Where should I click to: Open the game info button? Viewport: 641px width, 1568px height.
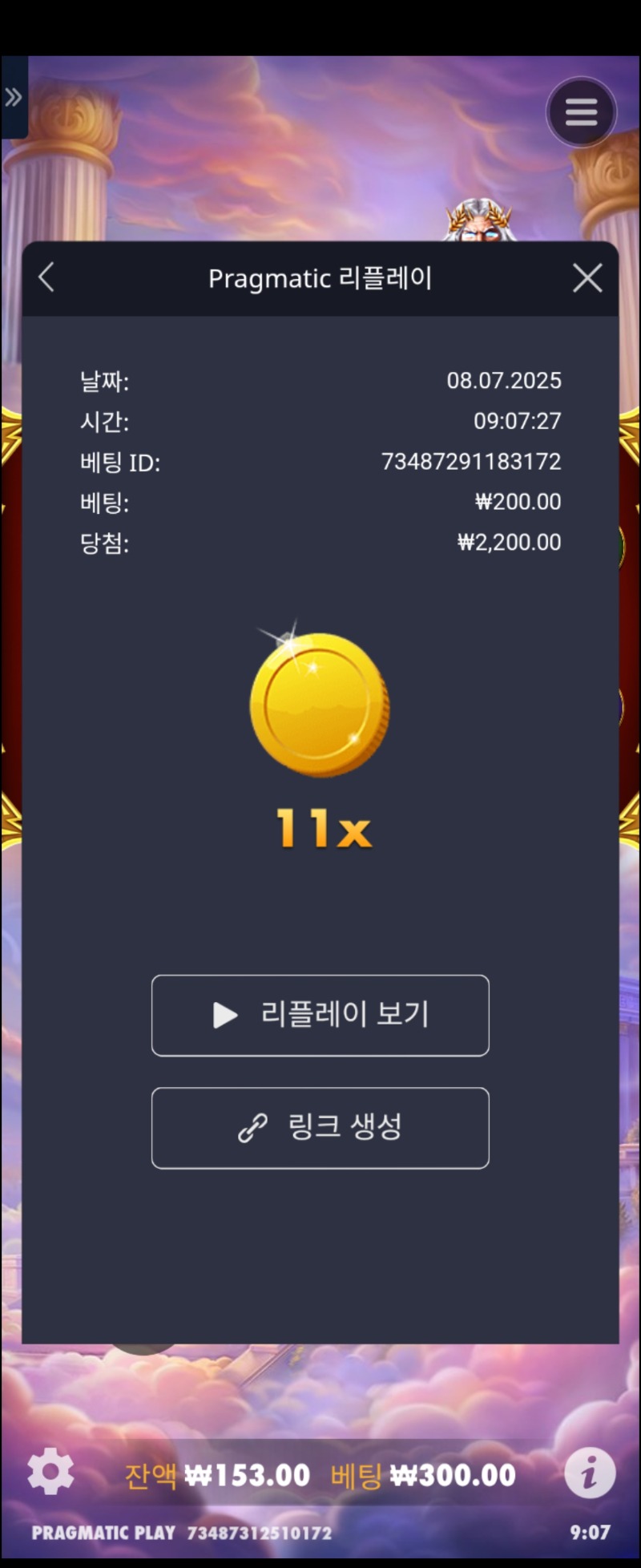pyautogui.click(x=590, y=1473)
